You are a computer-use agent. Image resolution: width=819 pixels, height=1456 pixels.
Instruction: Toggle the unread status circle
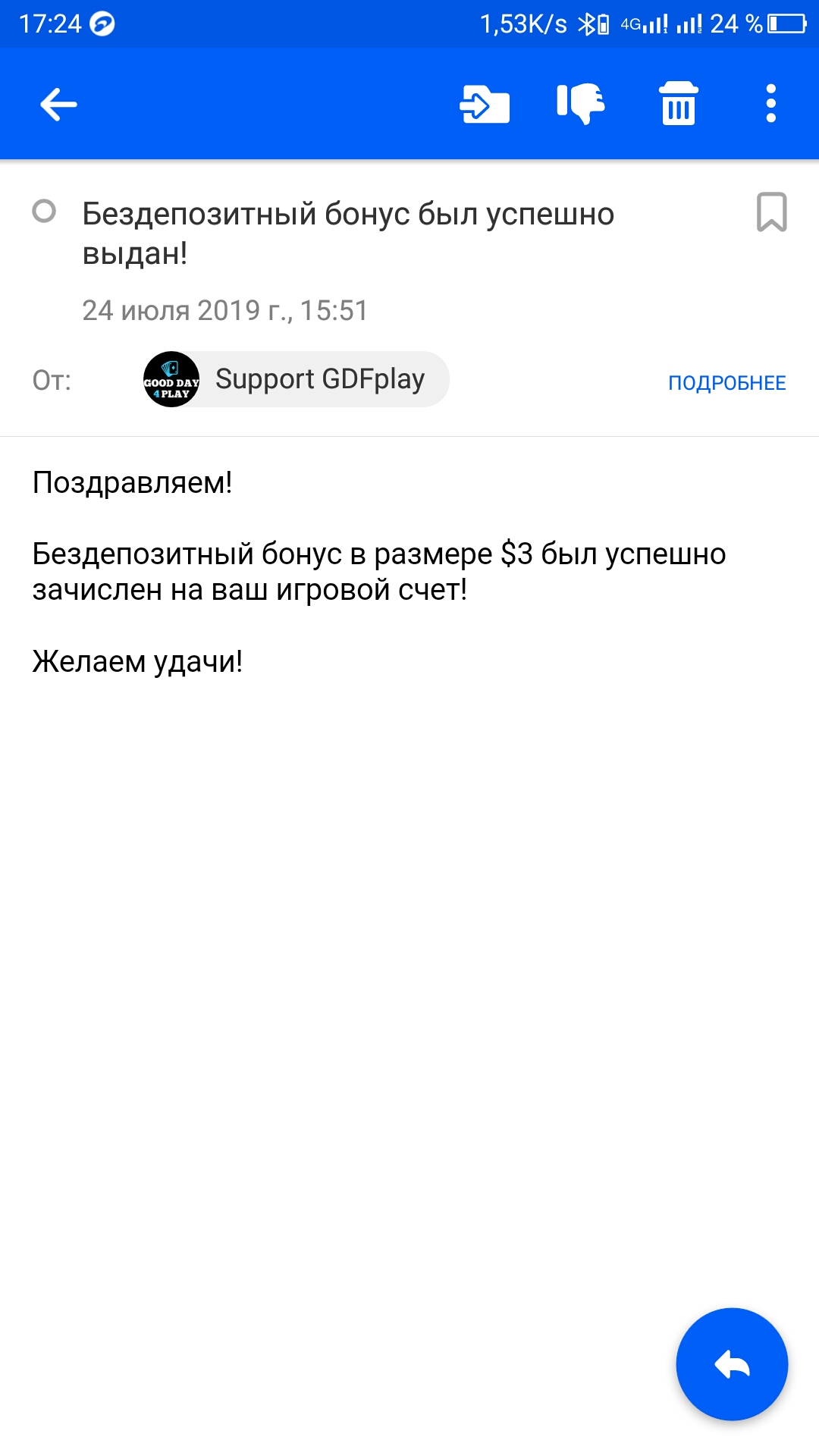44,211
